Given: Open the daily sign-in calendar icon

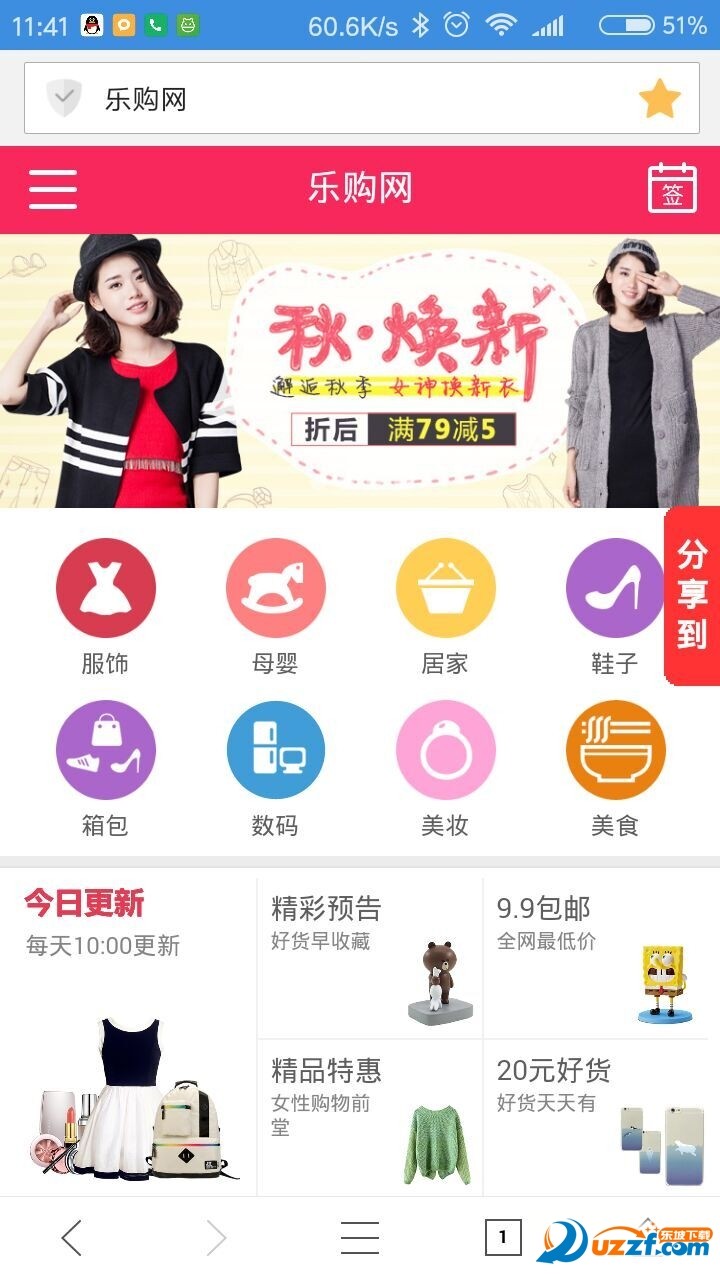Looking at the screenshot, I should pos(672,188).
